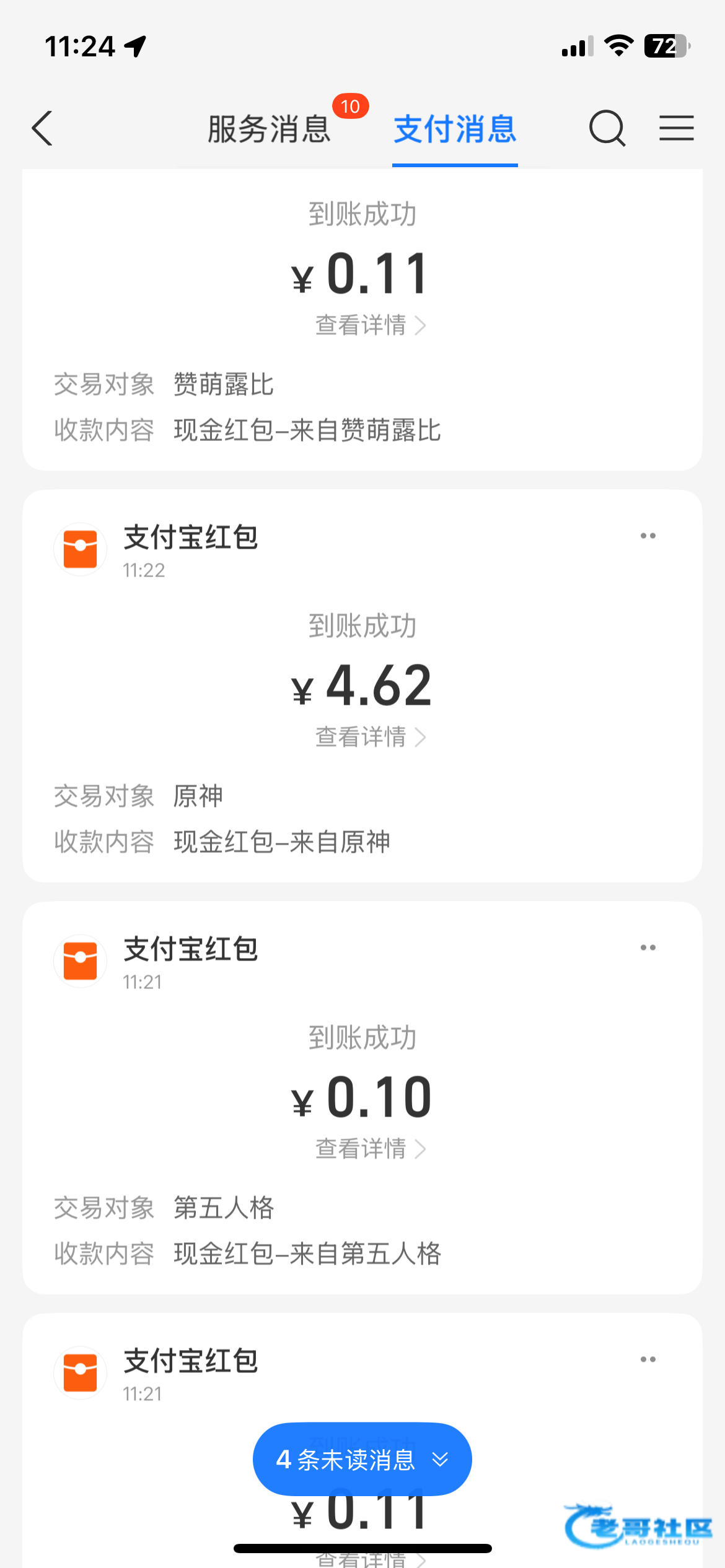This screenshot has width=725, height=1568.
Task: Open the search magnifier icon
Action: point(607,129)
